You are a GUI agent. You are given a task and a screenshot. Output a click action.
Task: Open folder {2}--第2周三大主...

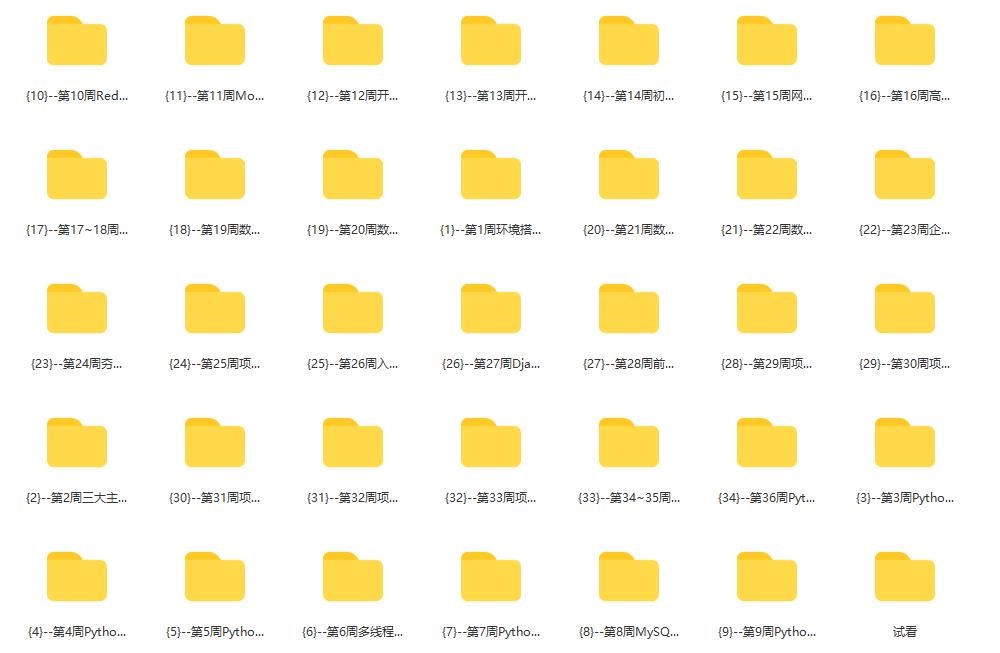pos(77,444)
